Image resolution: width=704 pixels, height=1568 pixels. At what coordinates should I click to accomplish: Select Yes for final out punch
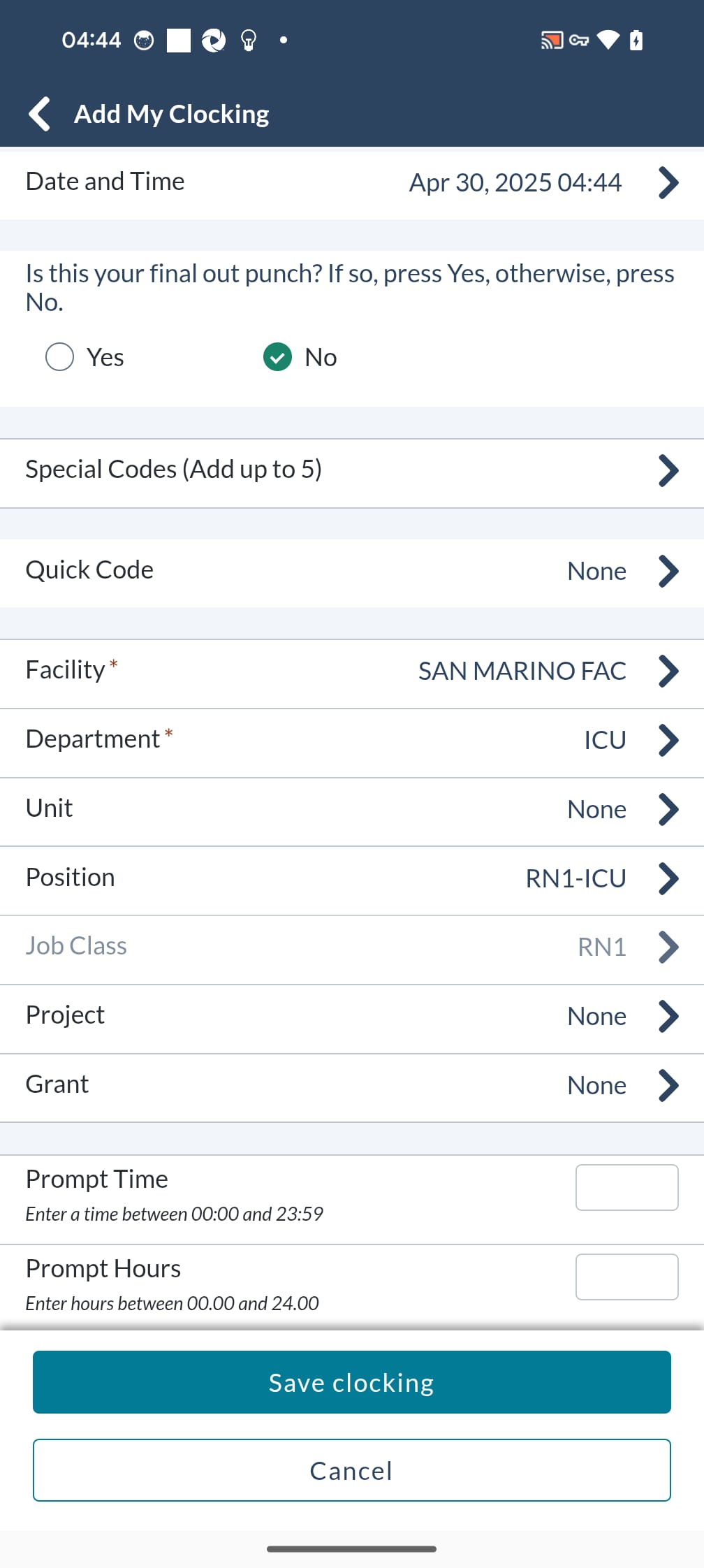click(61, 357)
